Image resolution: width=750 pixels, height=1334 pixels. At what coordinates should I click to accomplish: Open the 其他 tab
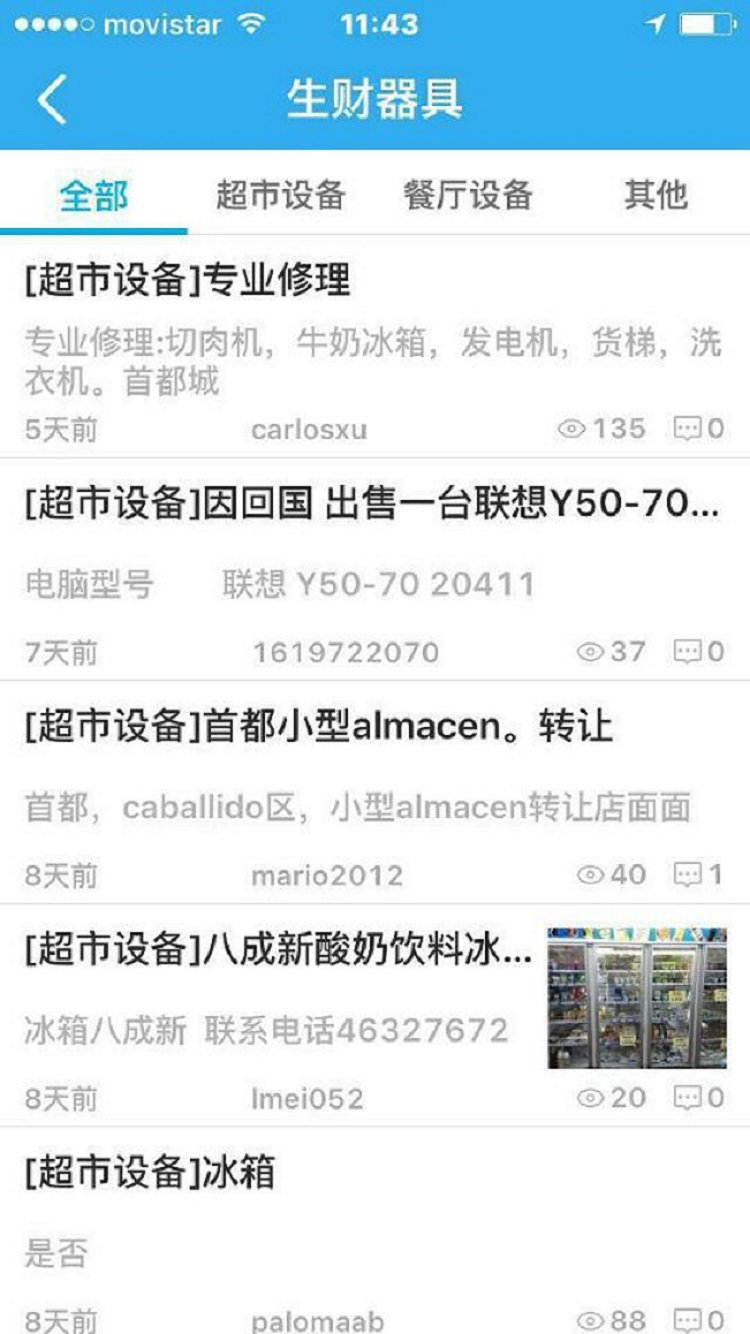[655, 195]
